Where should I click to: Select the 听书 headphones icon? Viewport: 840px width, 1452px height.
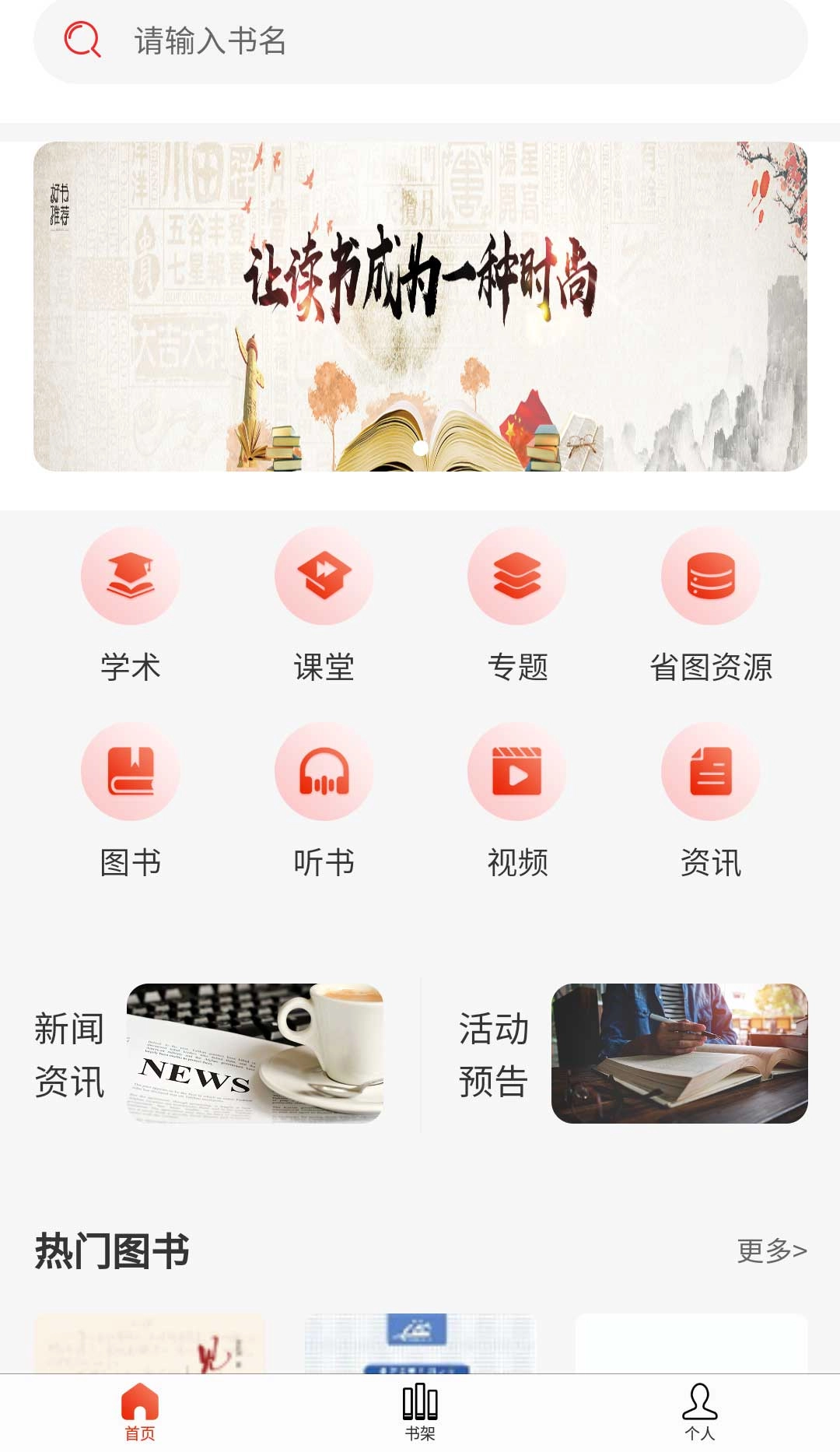coord(323,772)
